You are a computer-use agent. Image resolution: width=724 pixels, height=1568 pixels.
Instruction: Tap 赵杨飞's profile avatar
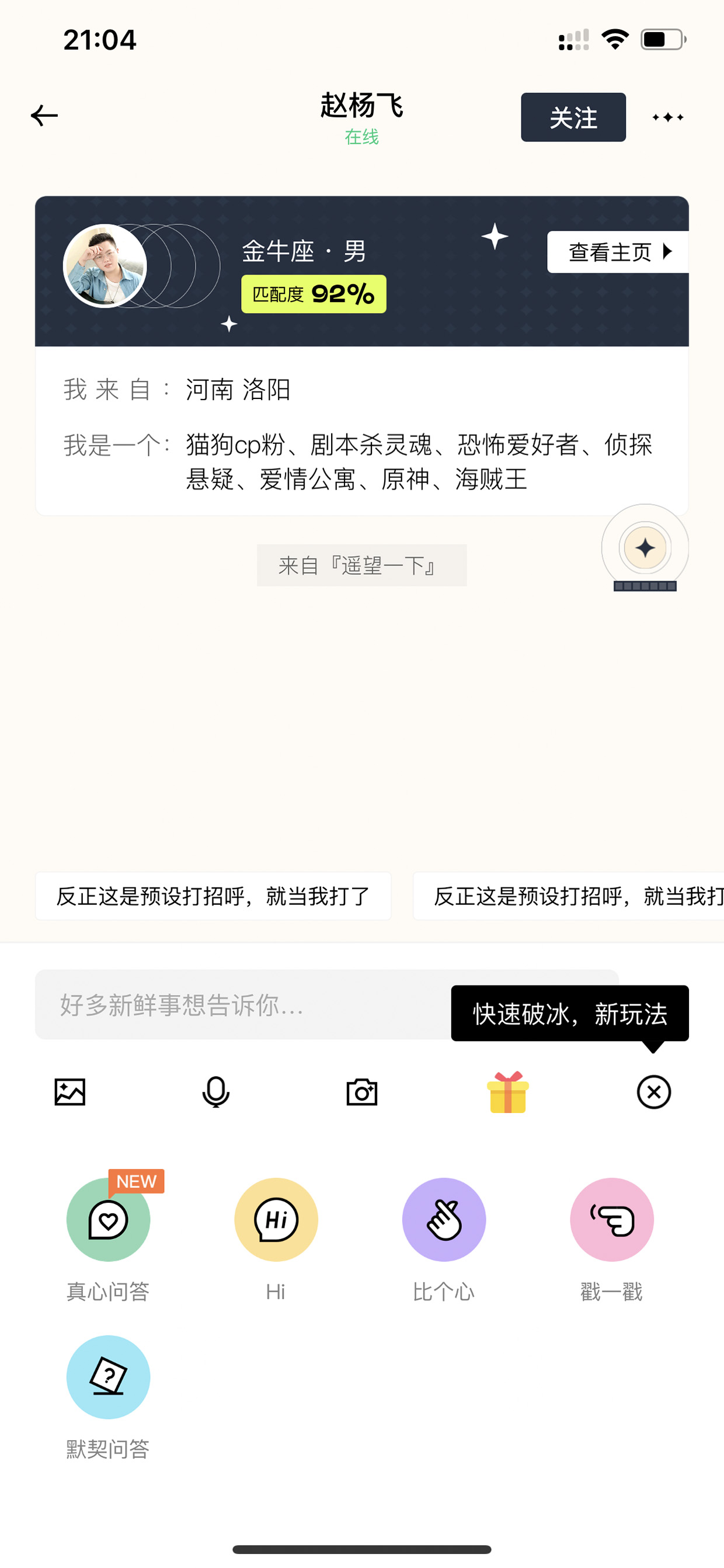pyautogui.click(x=105, y=266)
